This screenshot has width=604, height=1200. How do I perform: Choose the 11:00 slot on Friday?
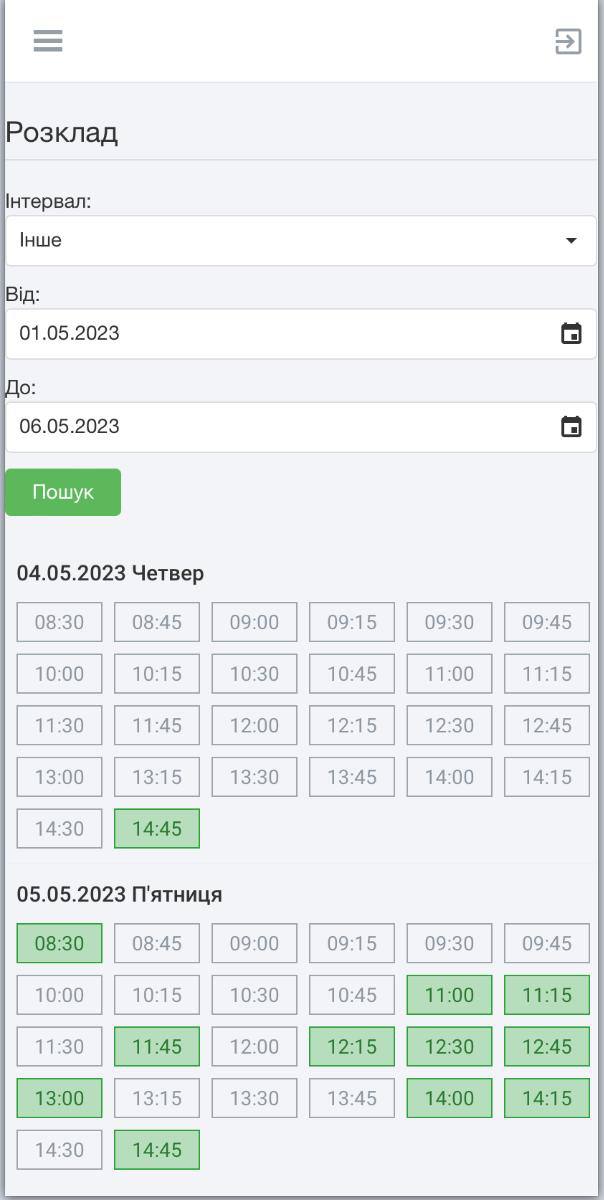(449, 995)
